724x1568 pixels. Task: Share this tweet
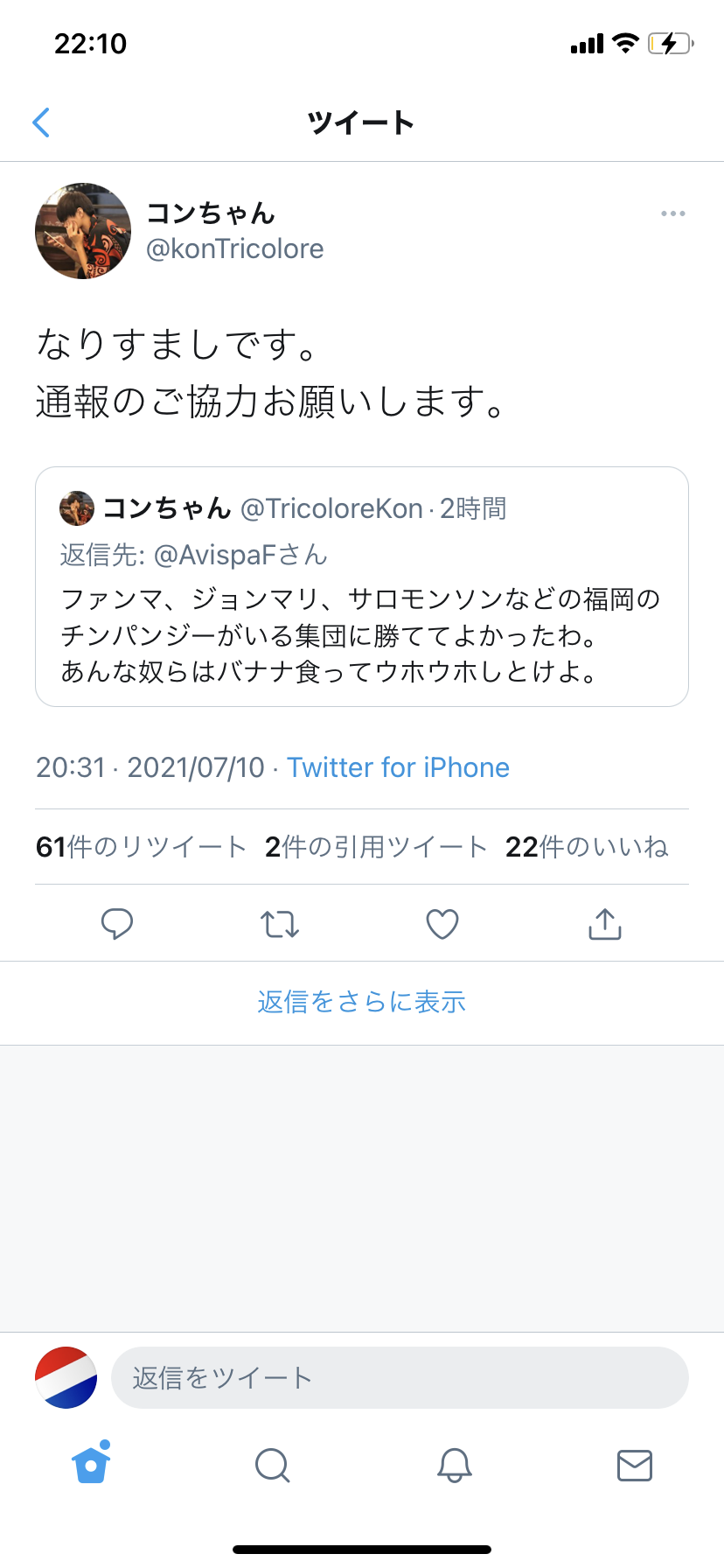(x=605, y=924)
